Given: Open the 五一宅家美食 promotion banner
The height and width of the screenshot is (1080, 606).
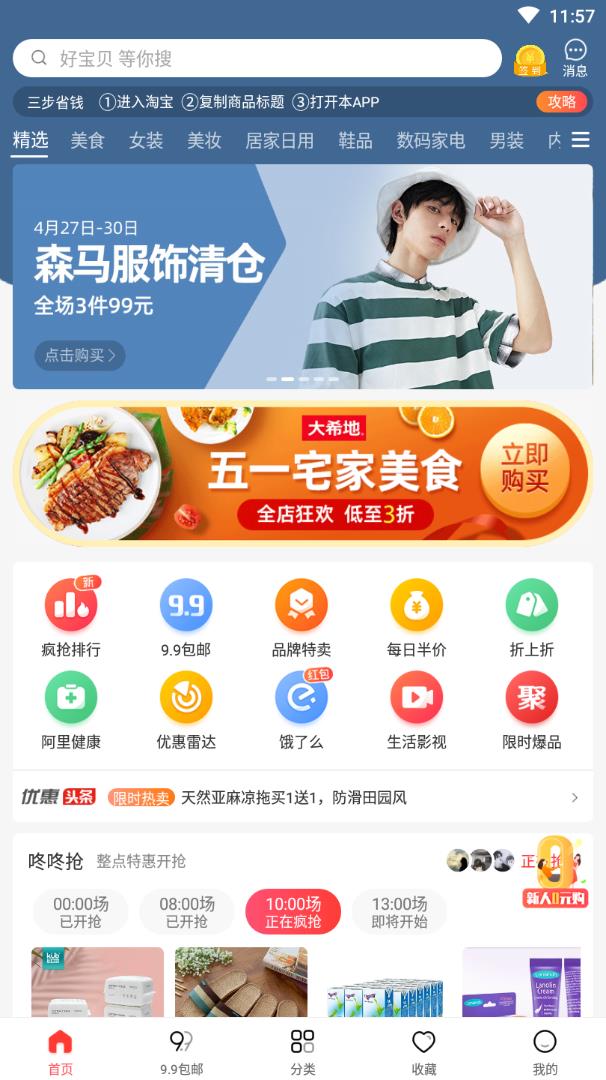Looking at the screenshot, I should click(302, 474).
